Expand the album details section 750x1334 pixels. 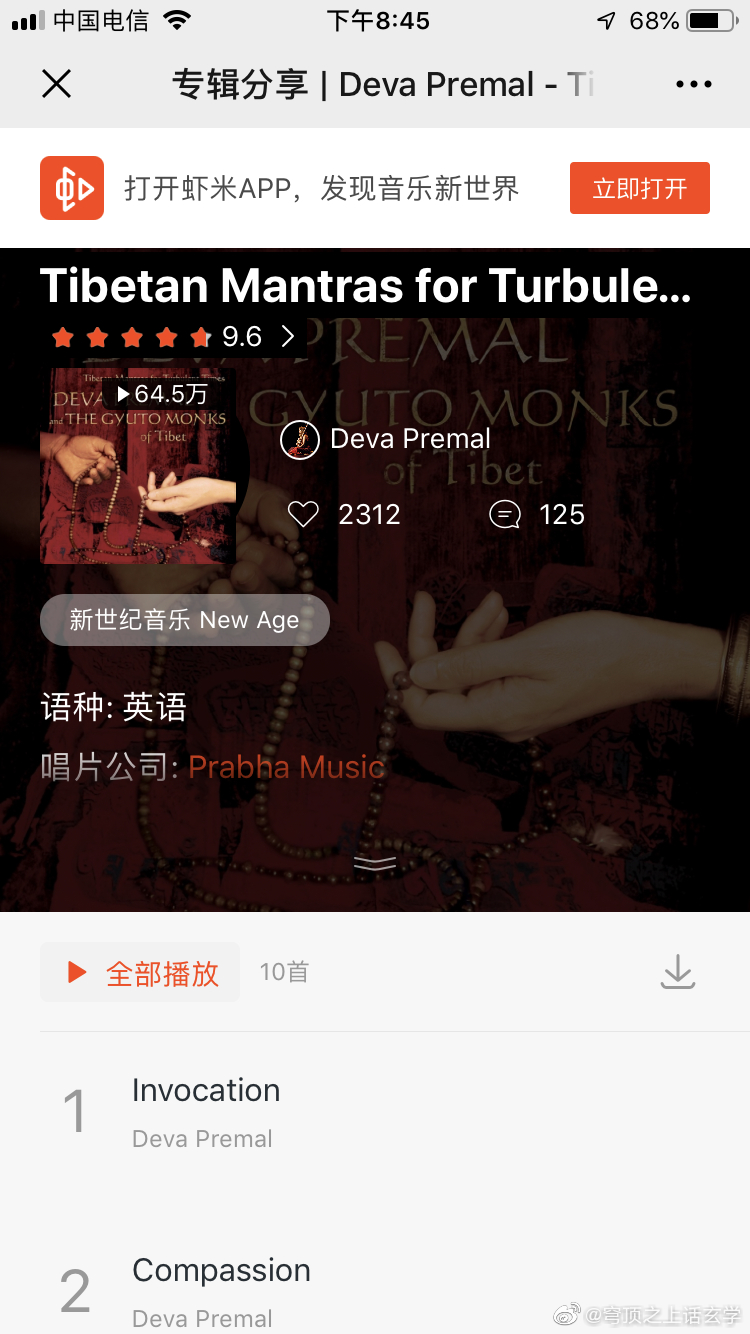click(375, 863)
